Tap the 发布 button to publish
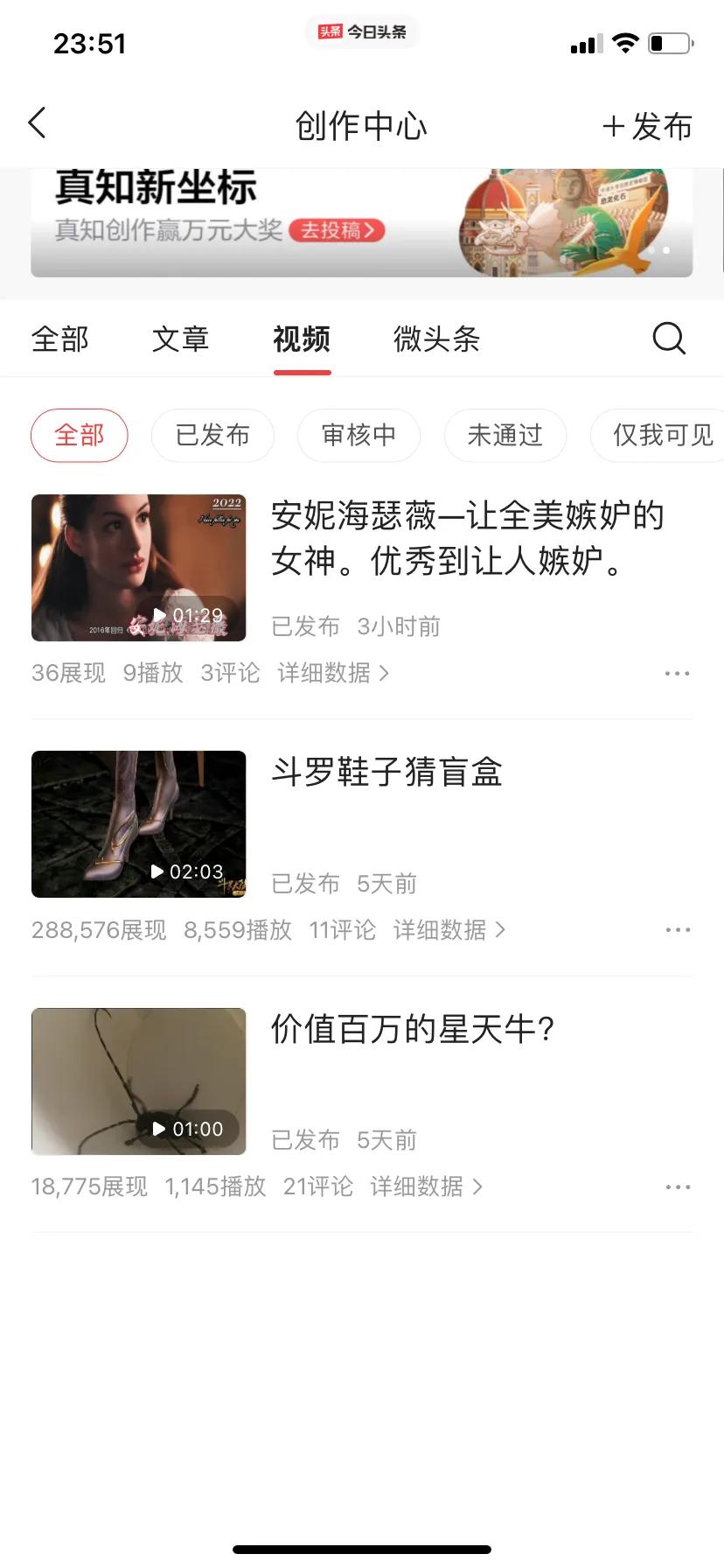Viewport: 724px width, 1568px height. pos(647,127)
